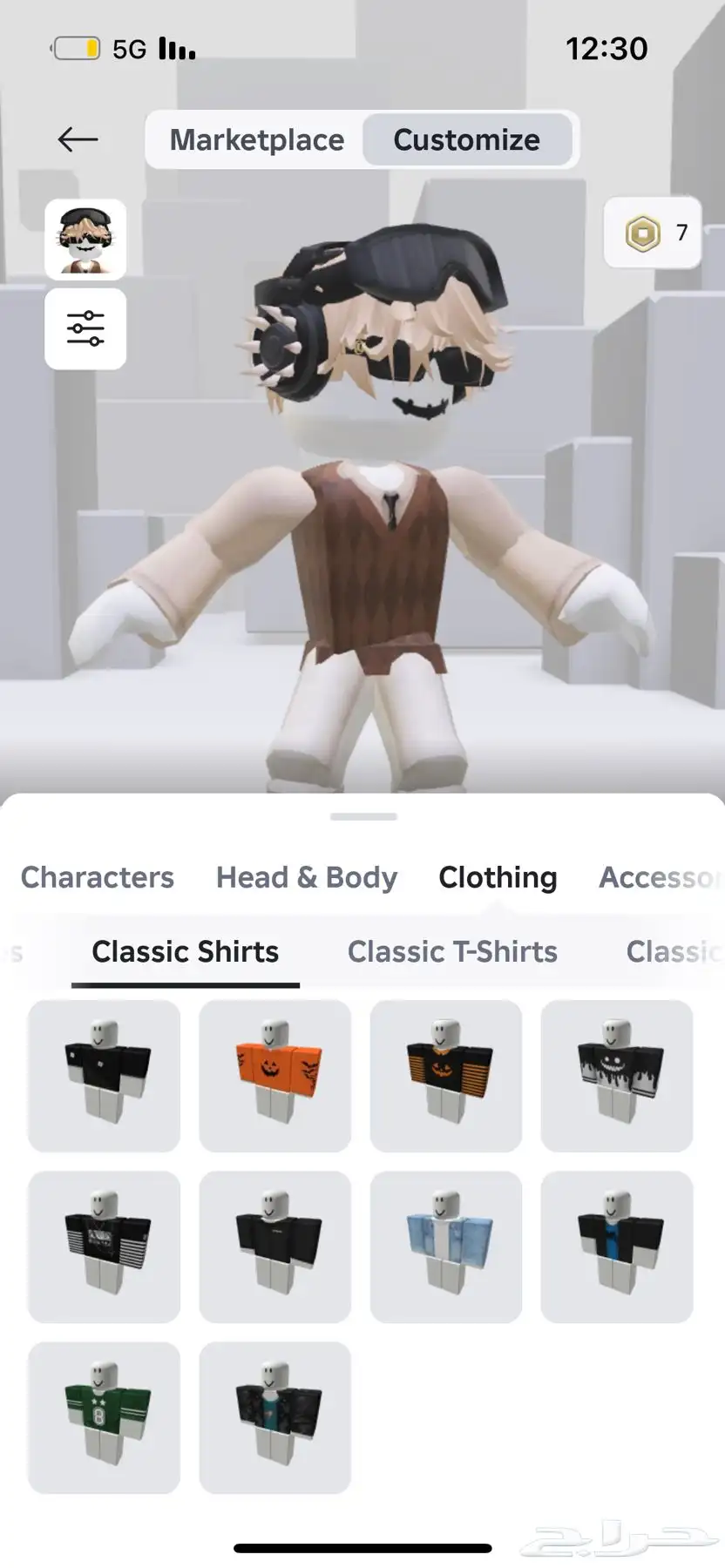Select the Customize tab
Image resolution: width=725 pixels, height=1568 pixels.
(x=466, y=139)
